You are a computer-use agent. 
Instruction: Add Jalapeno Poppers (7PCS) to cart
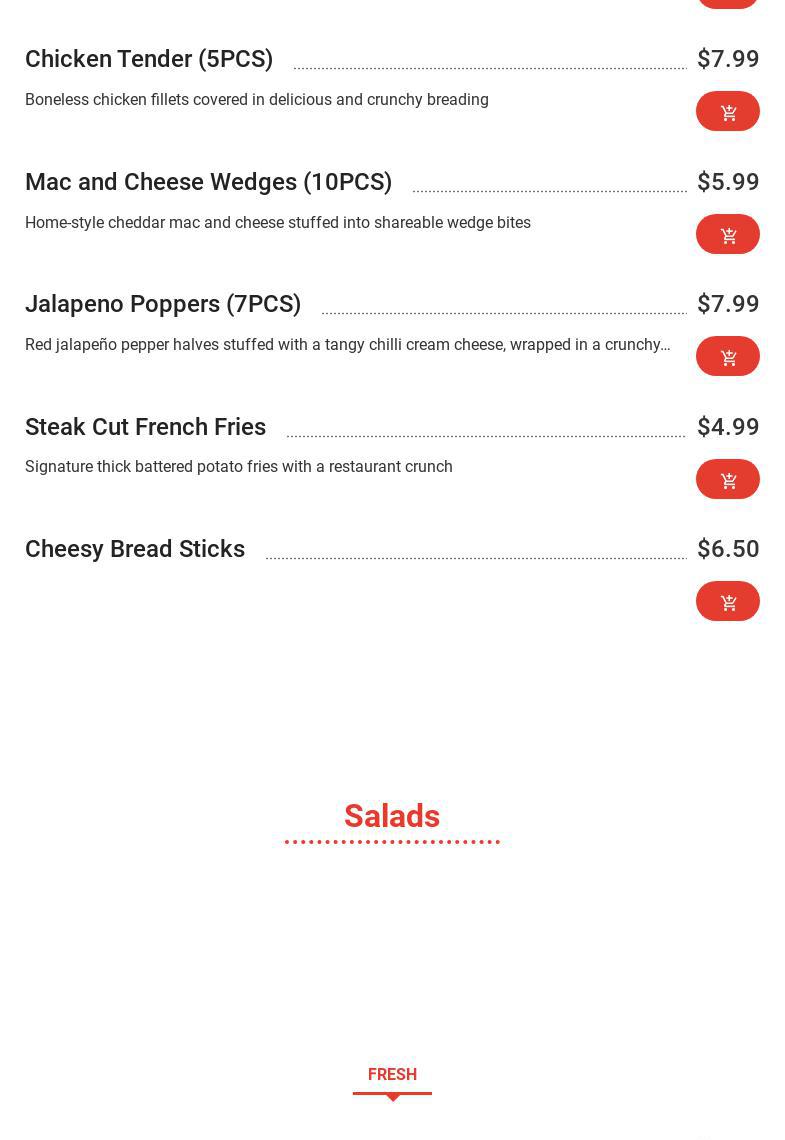[x=727, y=356]
